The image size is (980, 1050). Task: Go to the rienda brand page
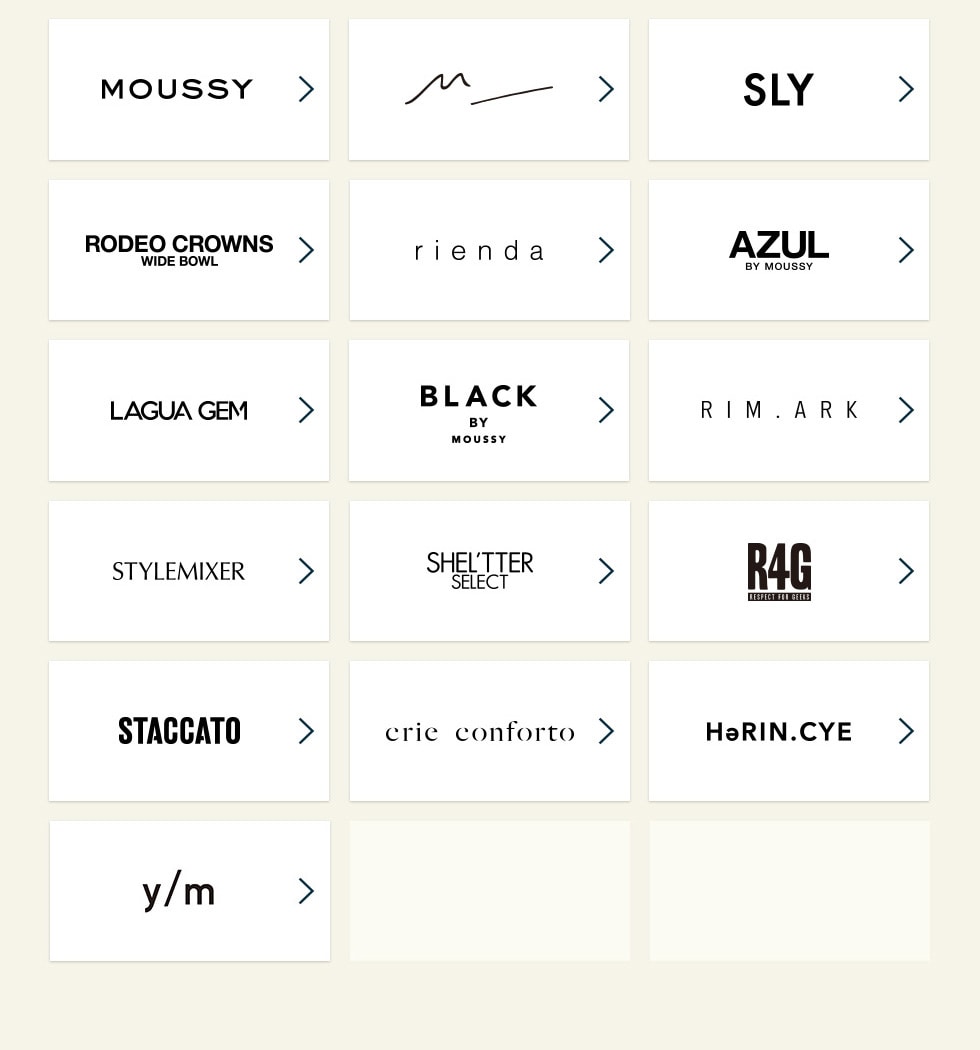click(x=488, y=250)
